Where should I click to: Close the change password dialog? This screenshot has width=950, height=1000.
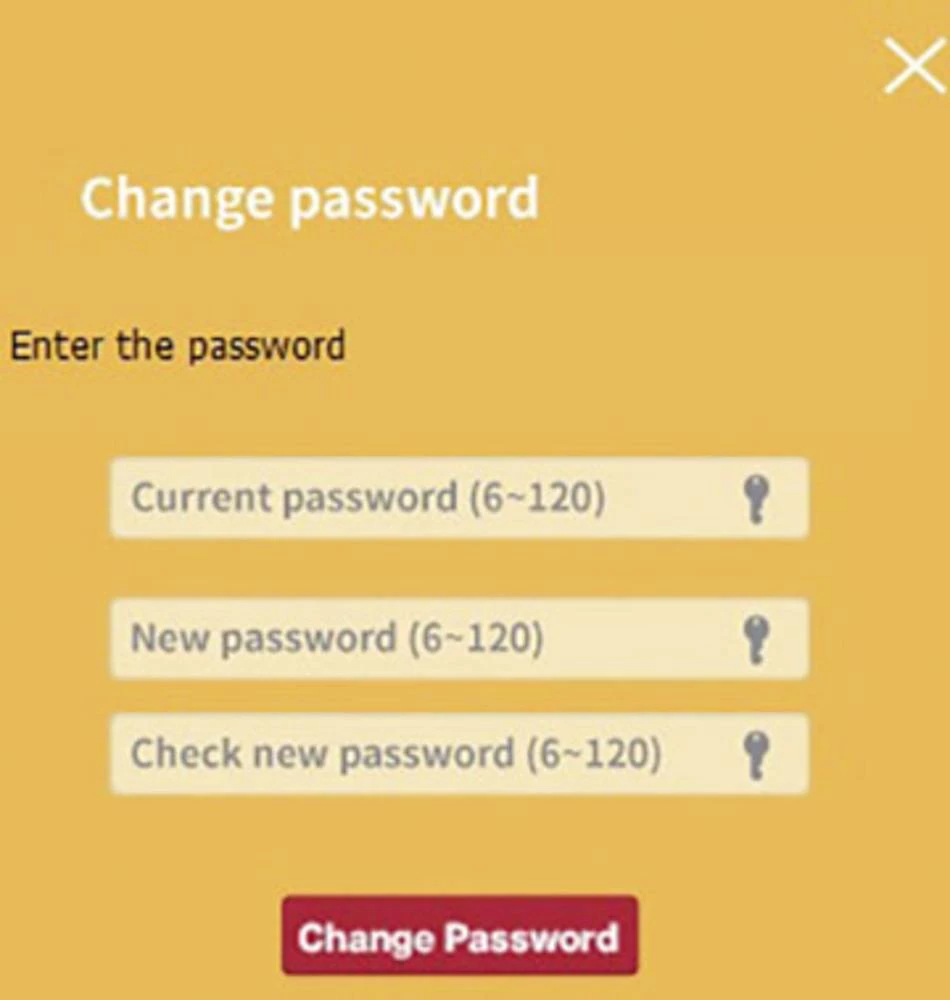coord(914,67)
